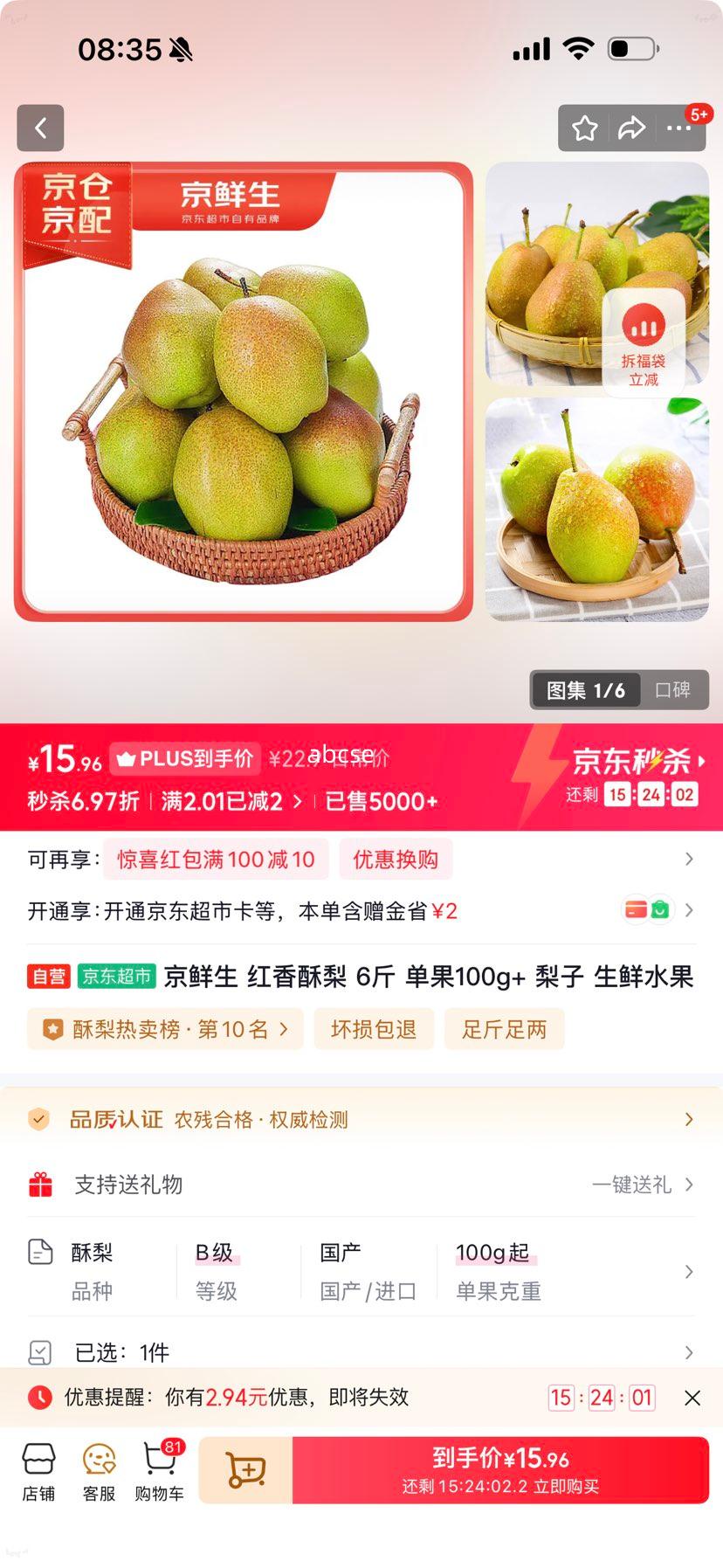Expand the product specs row showing 酥梨 品种
Image resolution: width=723 pixels, height=1568 pixels.
point(361,1272)
